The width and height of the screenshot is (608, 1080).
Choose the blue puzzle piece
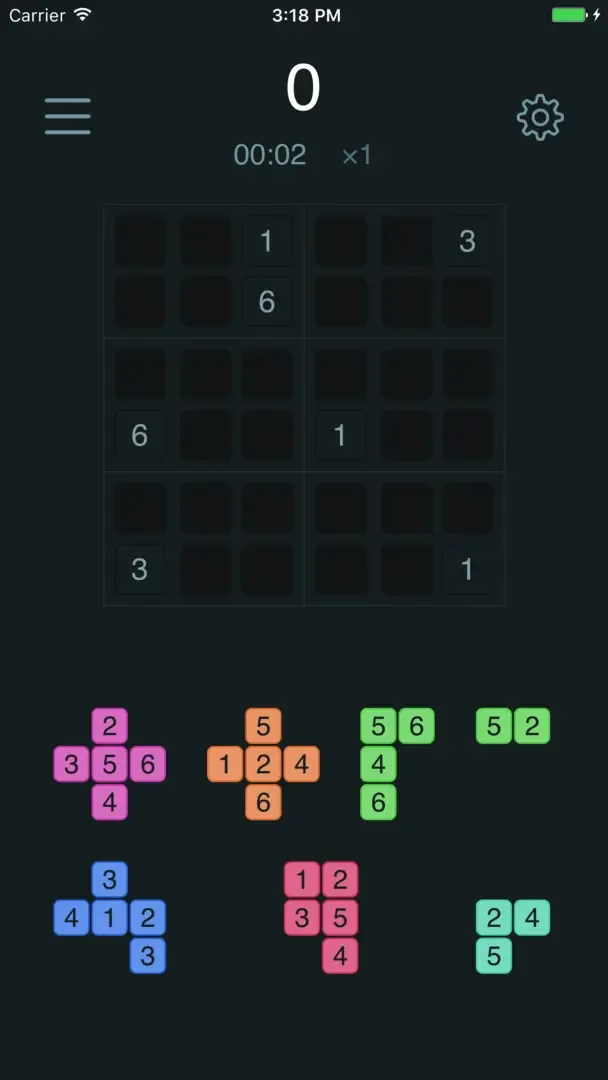tap(110, 917)
